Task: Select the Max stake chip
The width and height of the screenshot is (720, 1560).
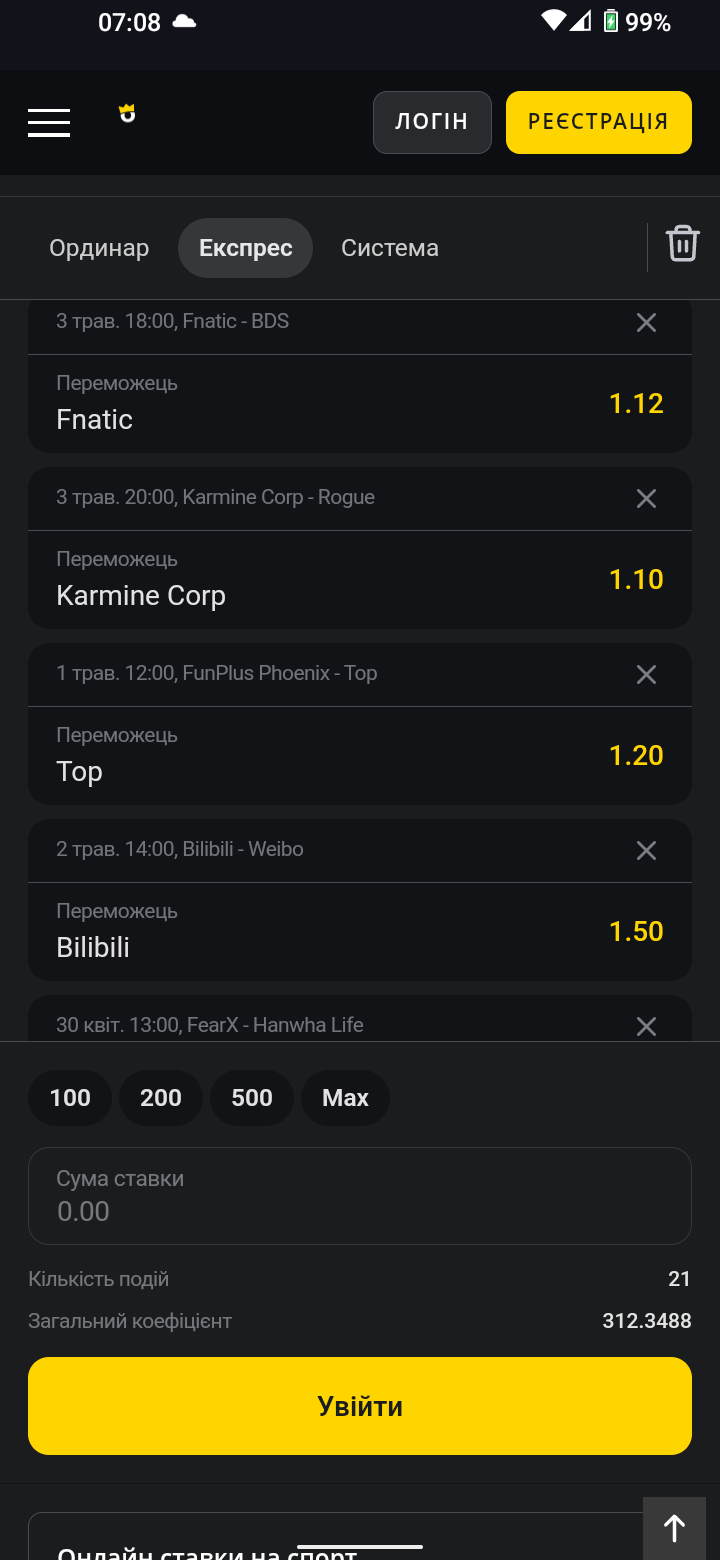Action: coord(345,1098)
